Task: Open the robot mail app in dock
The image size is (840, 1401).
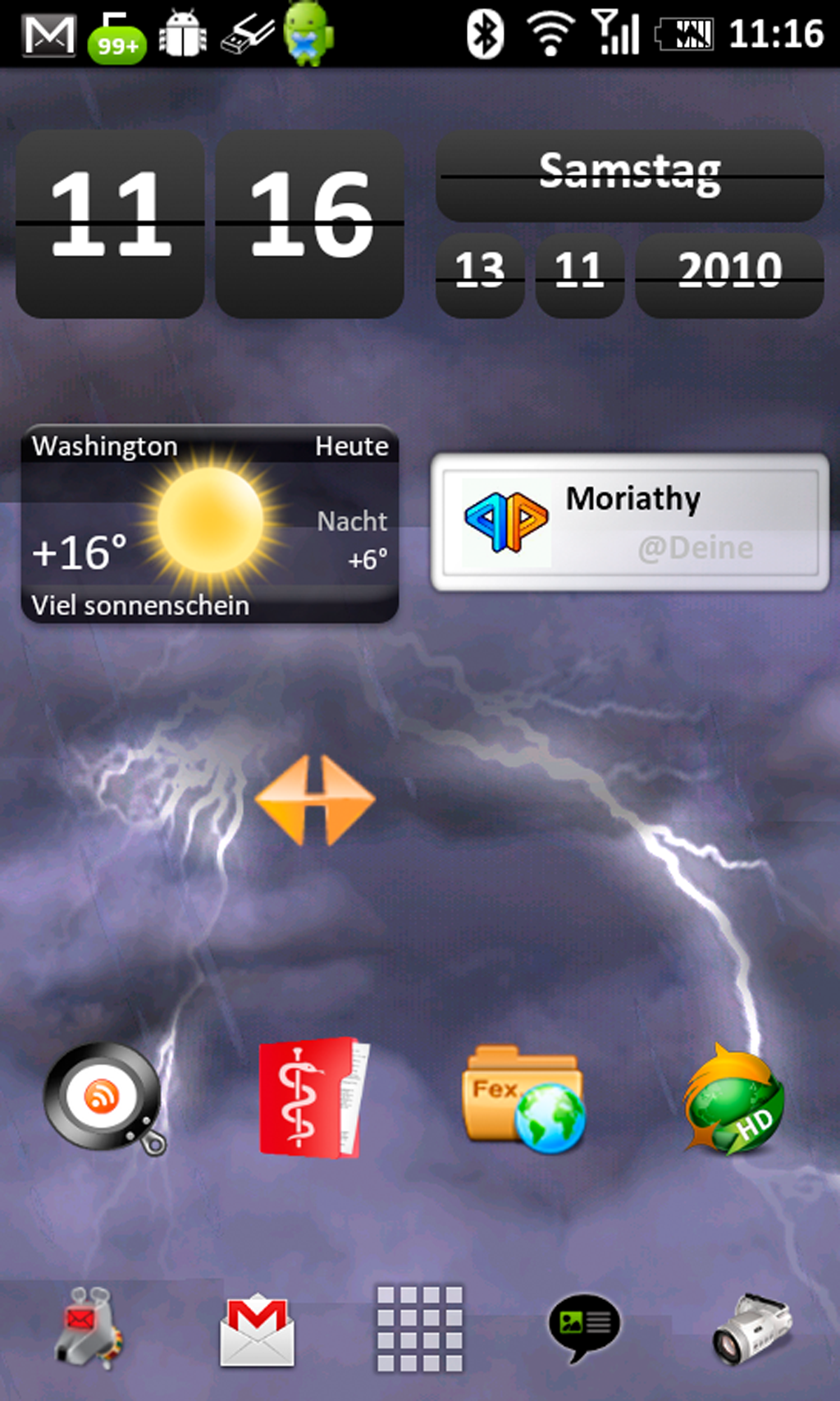Action: (x=86, y=1329)
